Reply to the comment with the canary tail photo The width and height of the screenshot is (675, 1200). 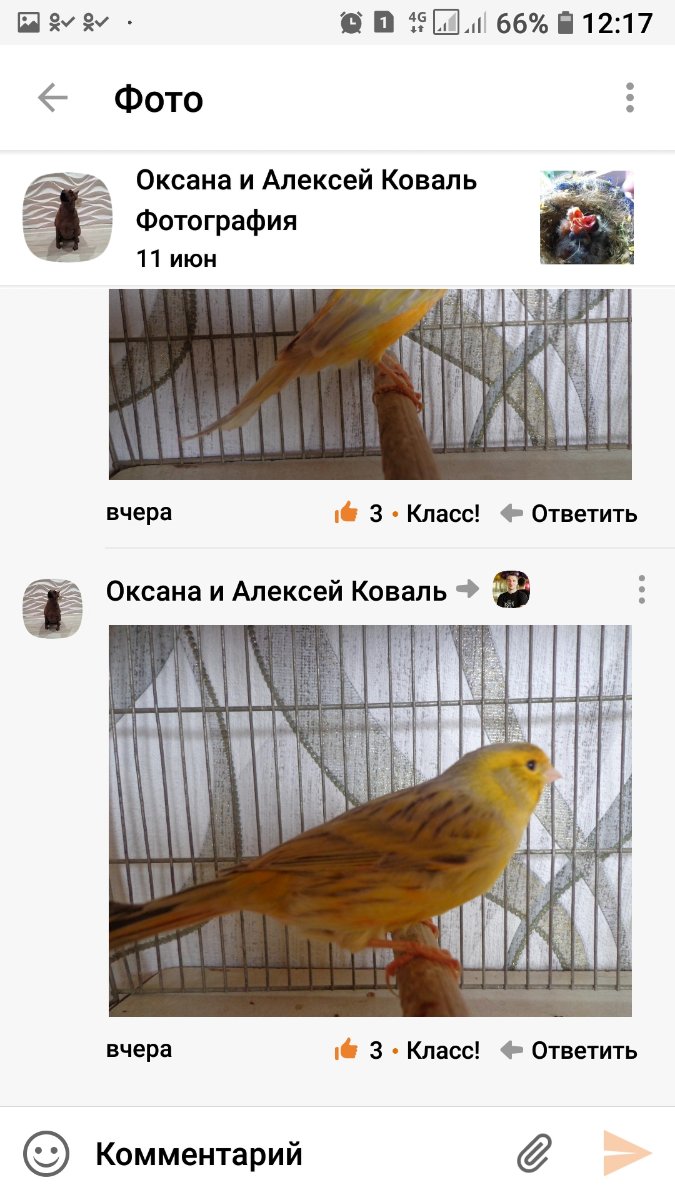pyautogui.click(x=569, y=514)
